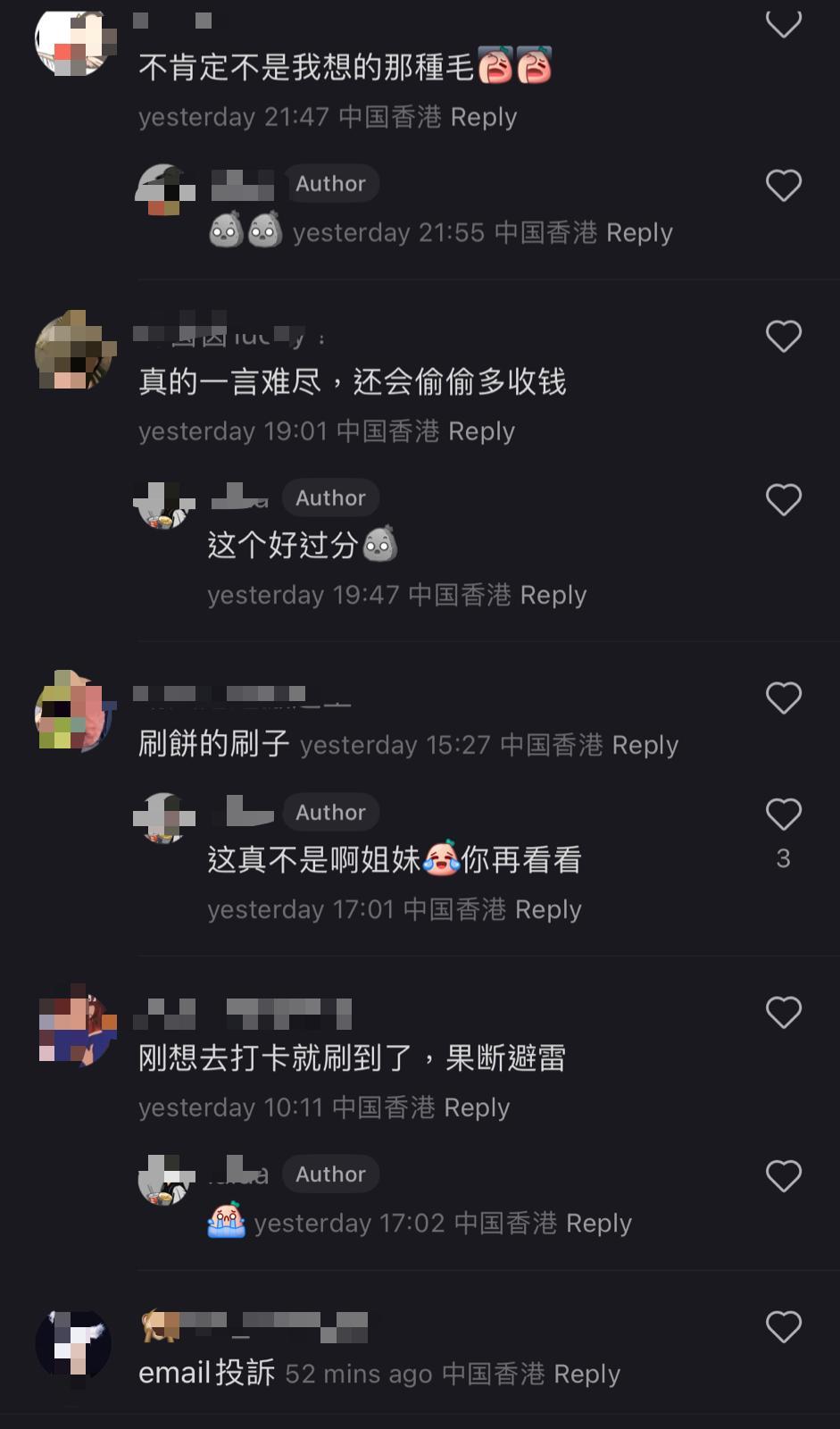Tap the heart icon on the email投訴 comment
The height and width of the screenshot is (1429, 840).
click(784, 1326)
